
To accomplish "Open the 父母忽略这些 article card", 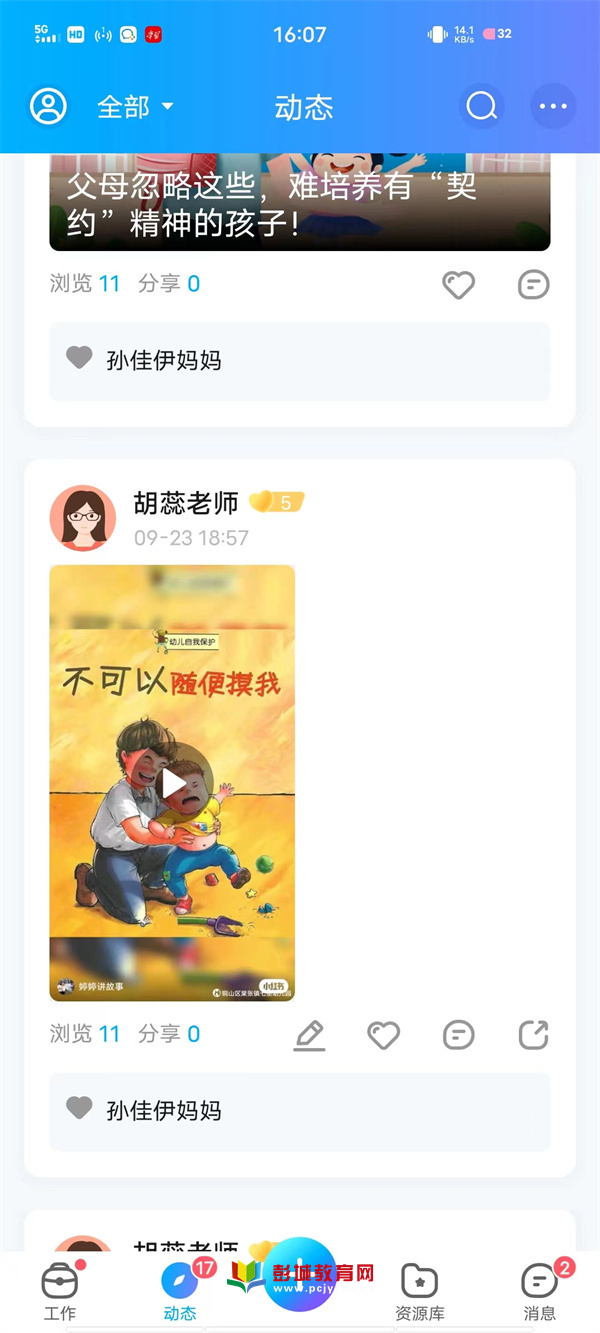I will click(x=300, y=202).
